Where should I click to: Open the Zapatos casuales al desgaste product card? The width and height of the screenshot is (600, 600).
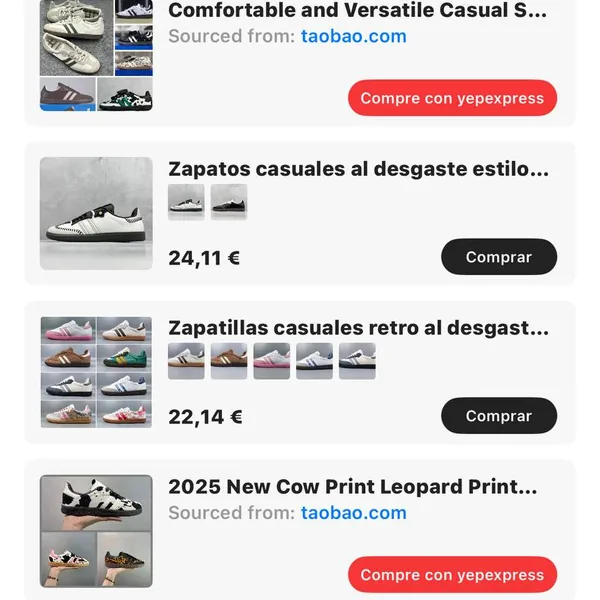click(x=358, y=170)
